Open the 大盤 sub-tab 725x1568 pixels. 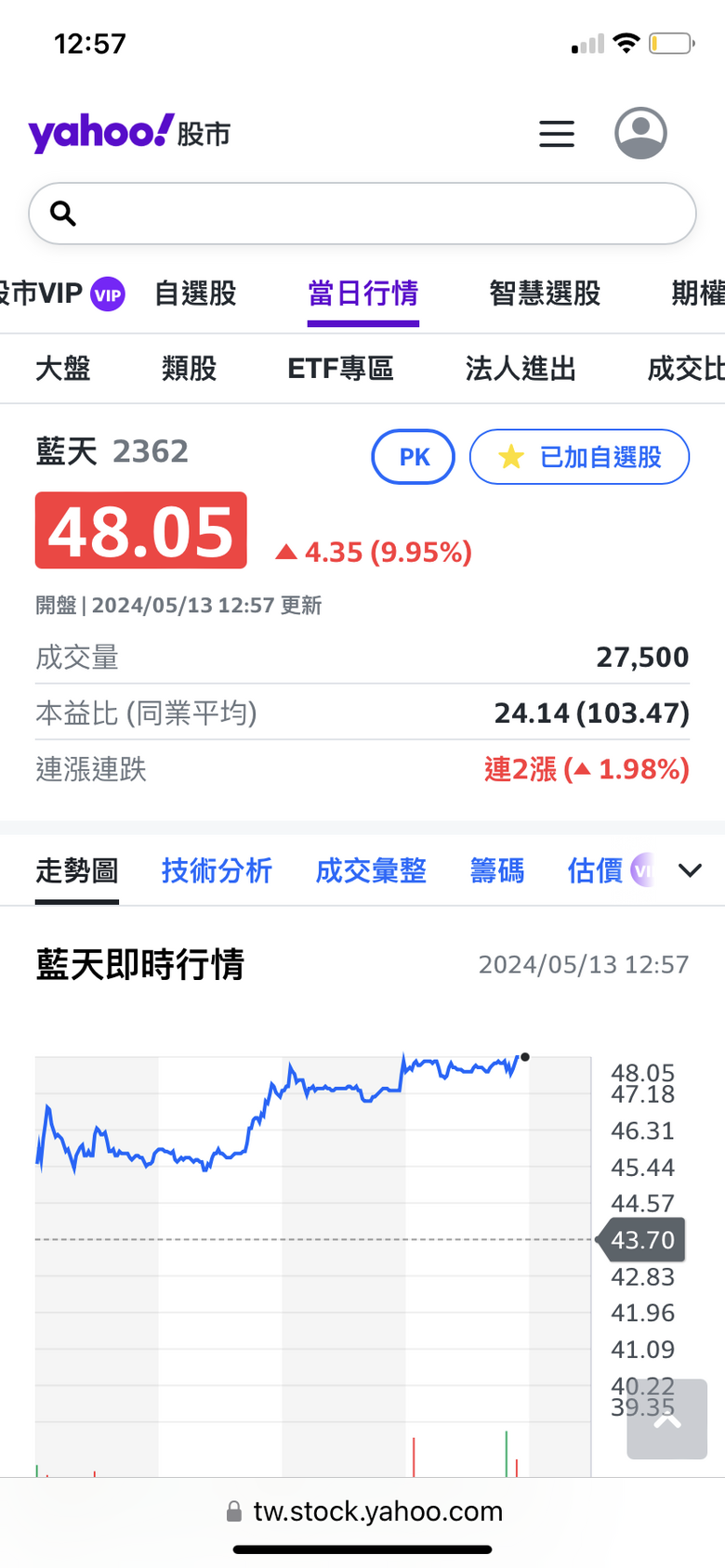coord(63,369)
